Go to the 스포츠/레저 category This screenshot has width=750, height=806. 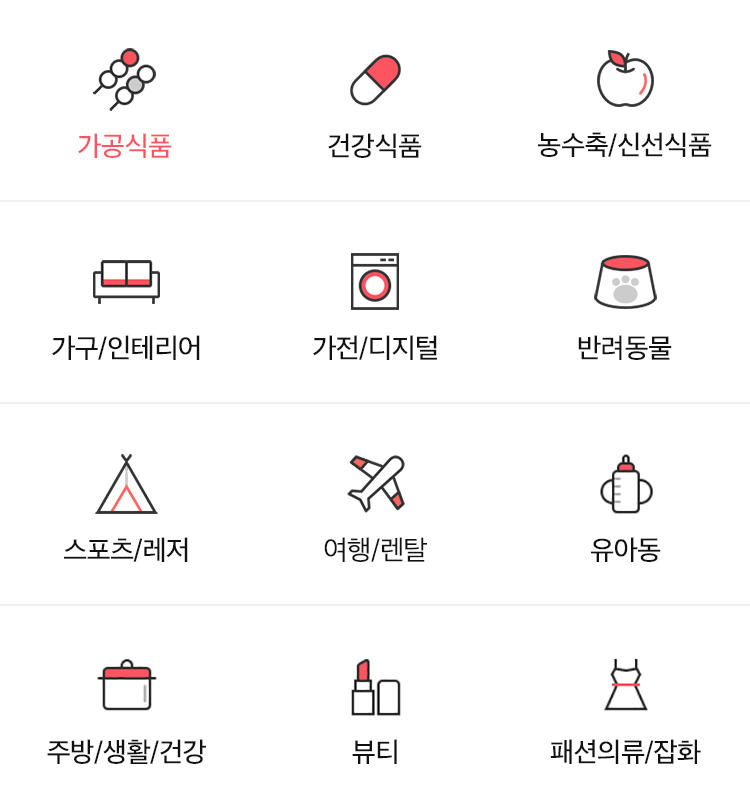125,507
